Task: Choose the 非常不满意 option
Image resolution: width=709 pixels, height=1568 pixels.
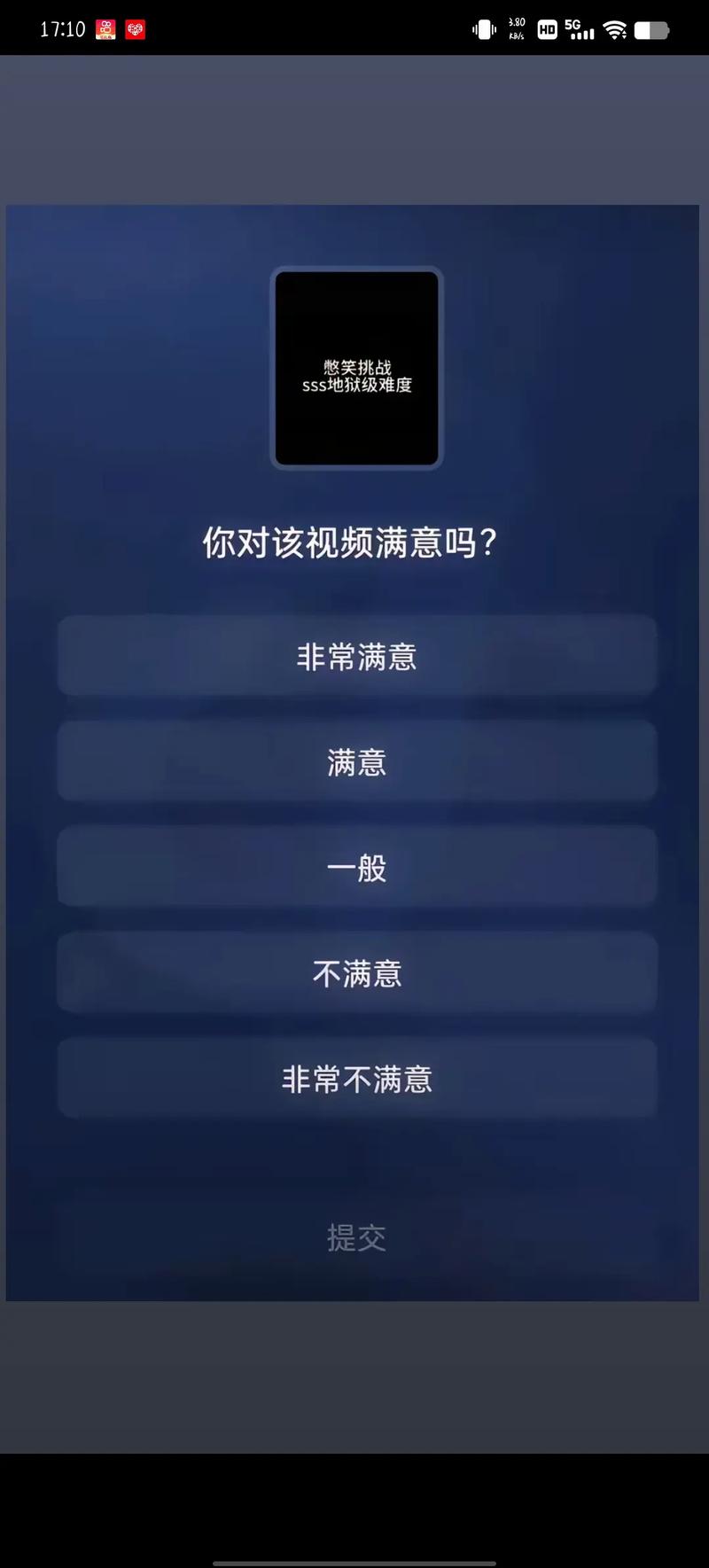Action: pos(356,1079)
